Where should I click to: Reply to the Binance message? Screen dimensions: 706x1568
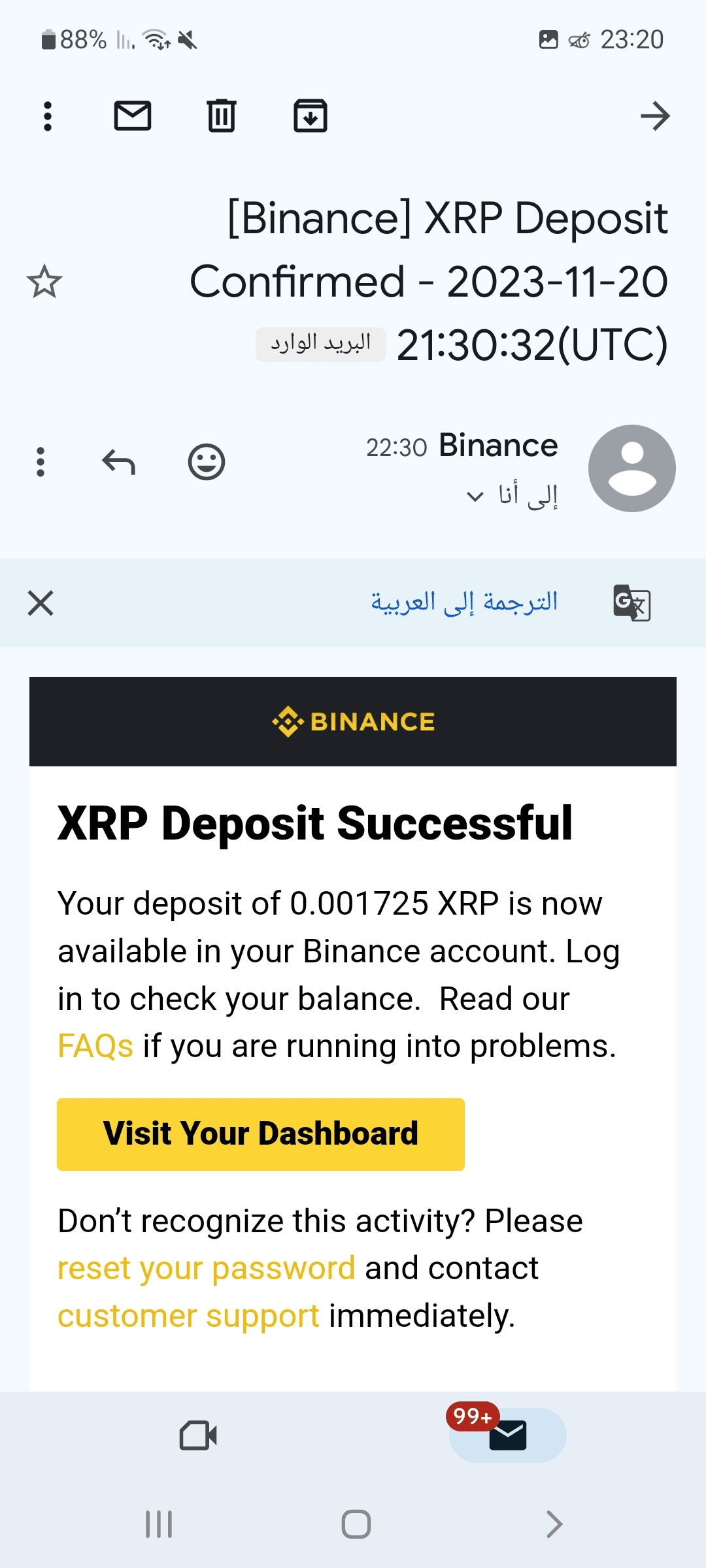(x=119, y=462)
